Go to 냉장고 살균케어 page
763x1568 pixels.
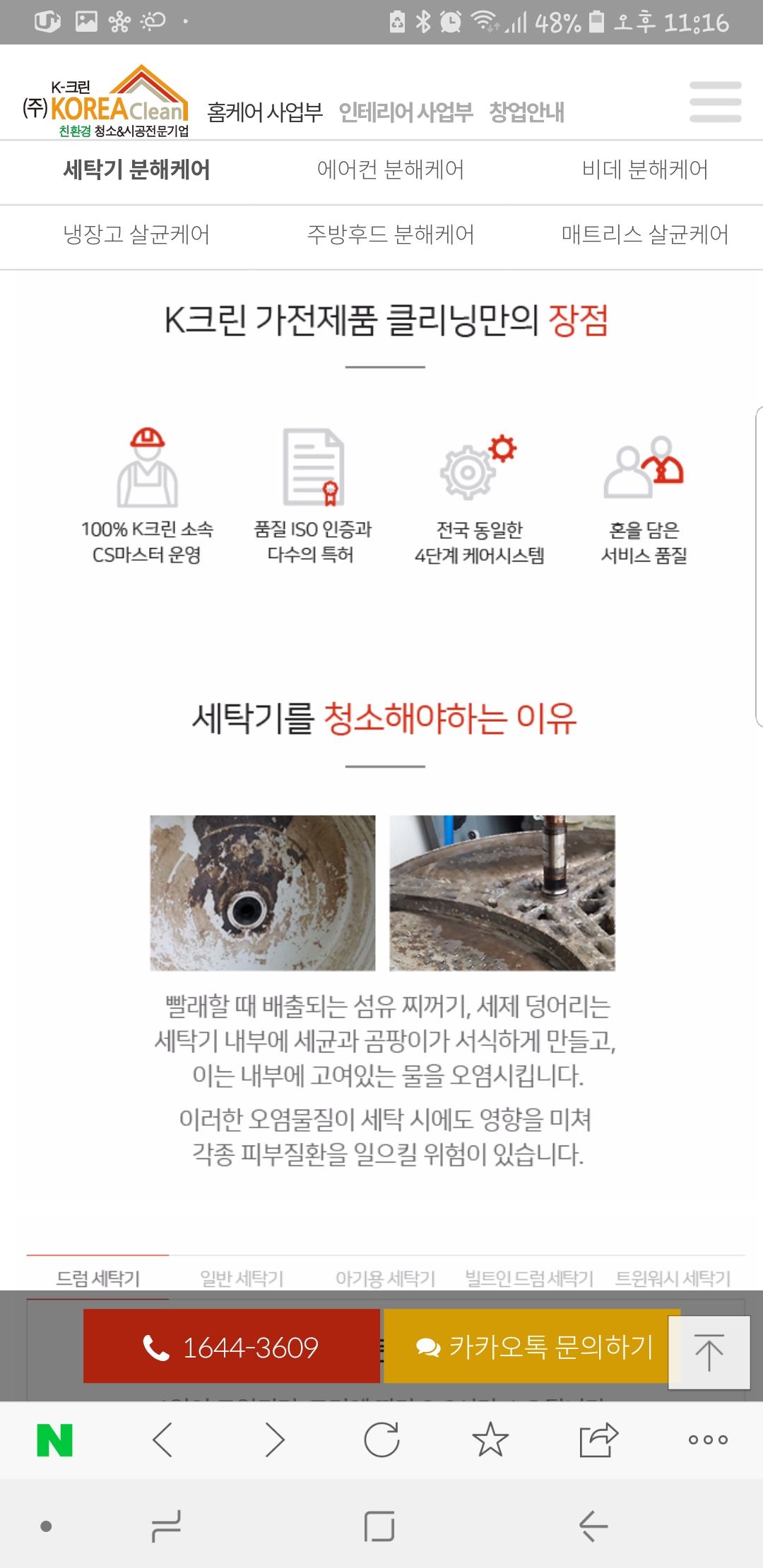tap(136, 234)
